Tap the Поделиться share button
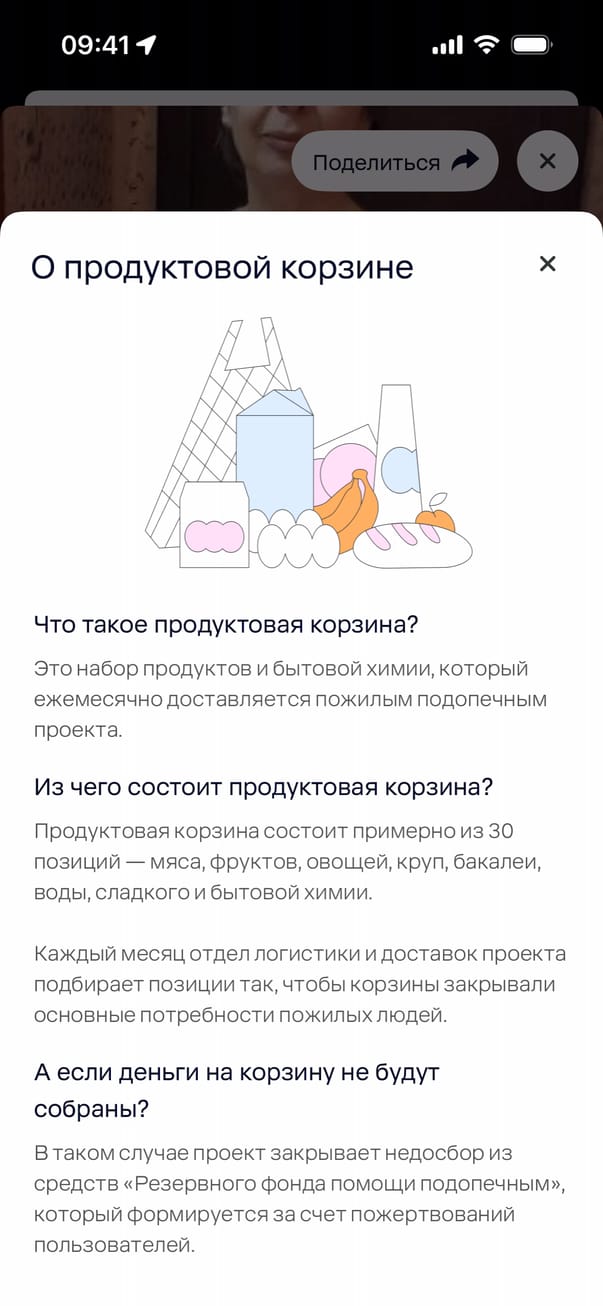Image resolution: width=603 pixels, height=1306 pixels. coord(395,162)
